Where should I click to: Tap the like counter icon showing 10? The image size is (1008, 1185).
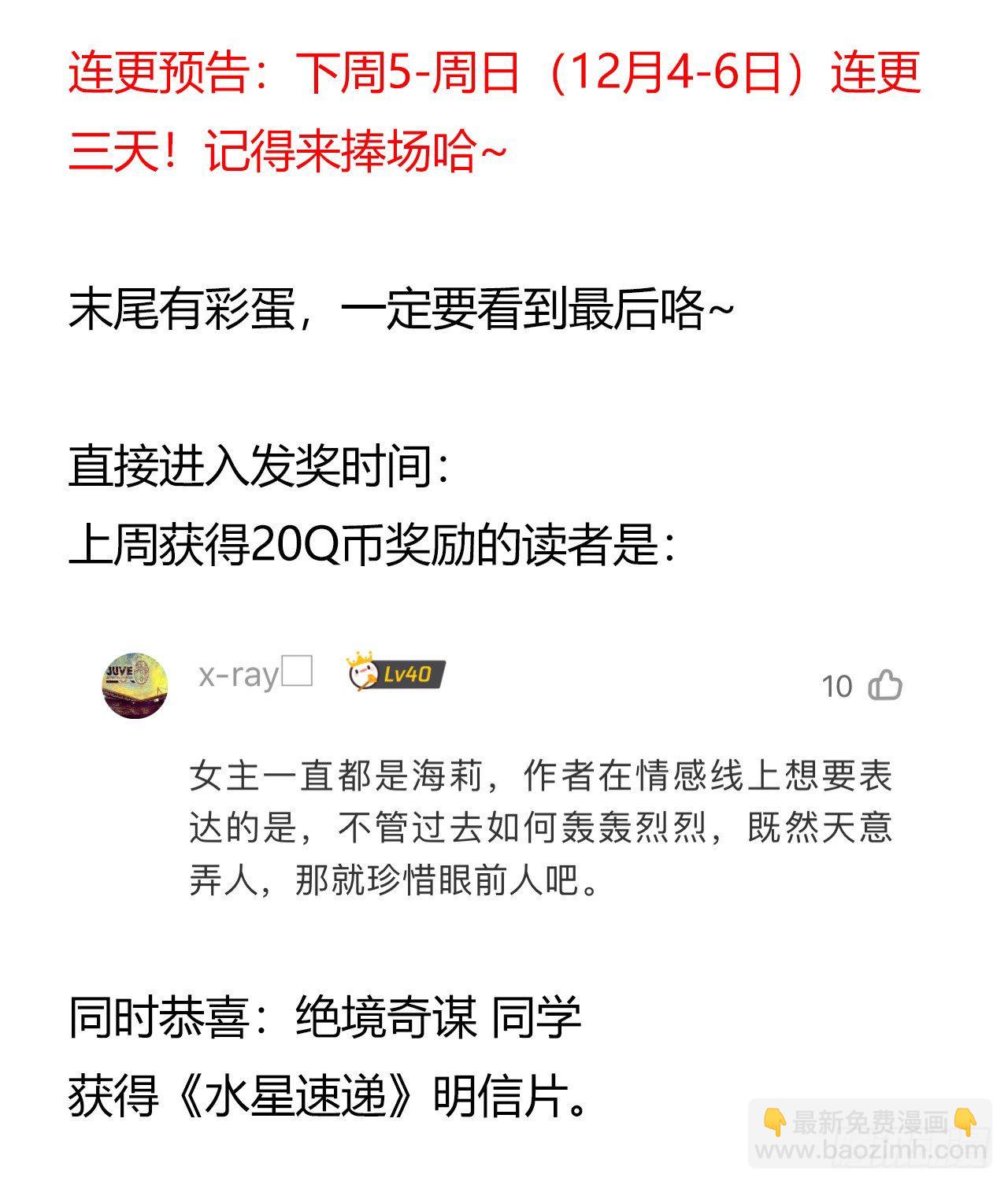(x=887, y=686)
